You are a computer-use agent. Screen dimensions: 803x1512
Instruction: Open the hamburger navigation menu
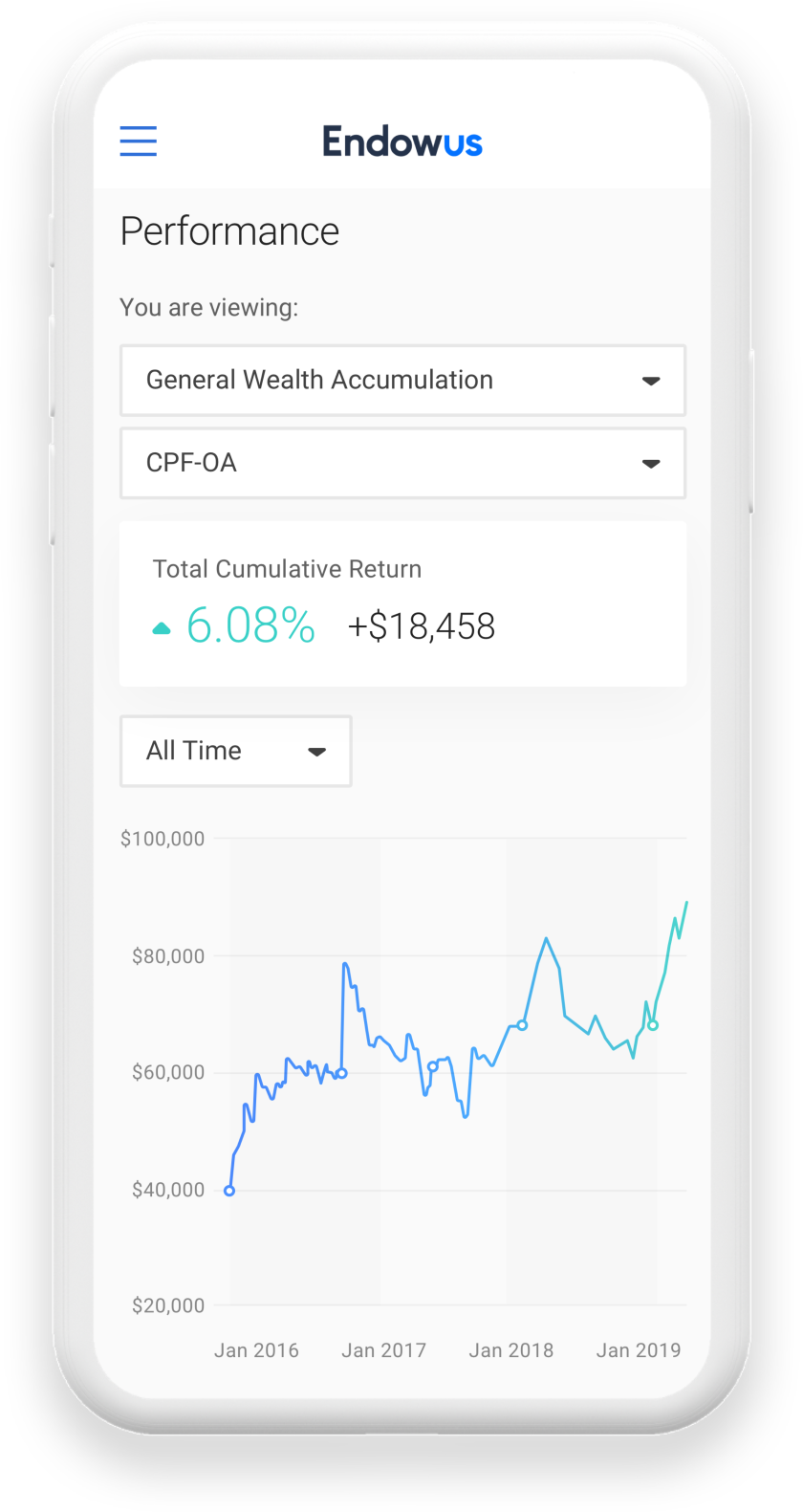click(x=138, y=141)
